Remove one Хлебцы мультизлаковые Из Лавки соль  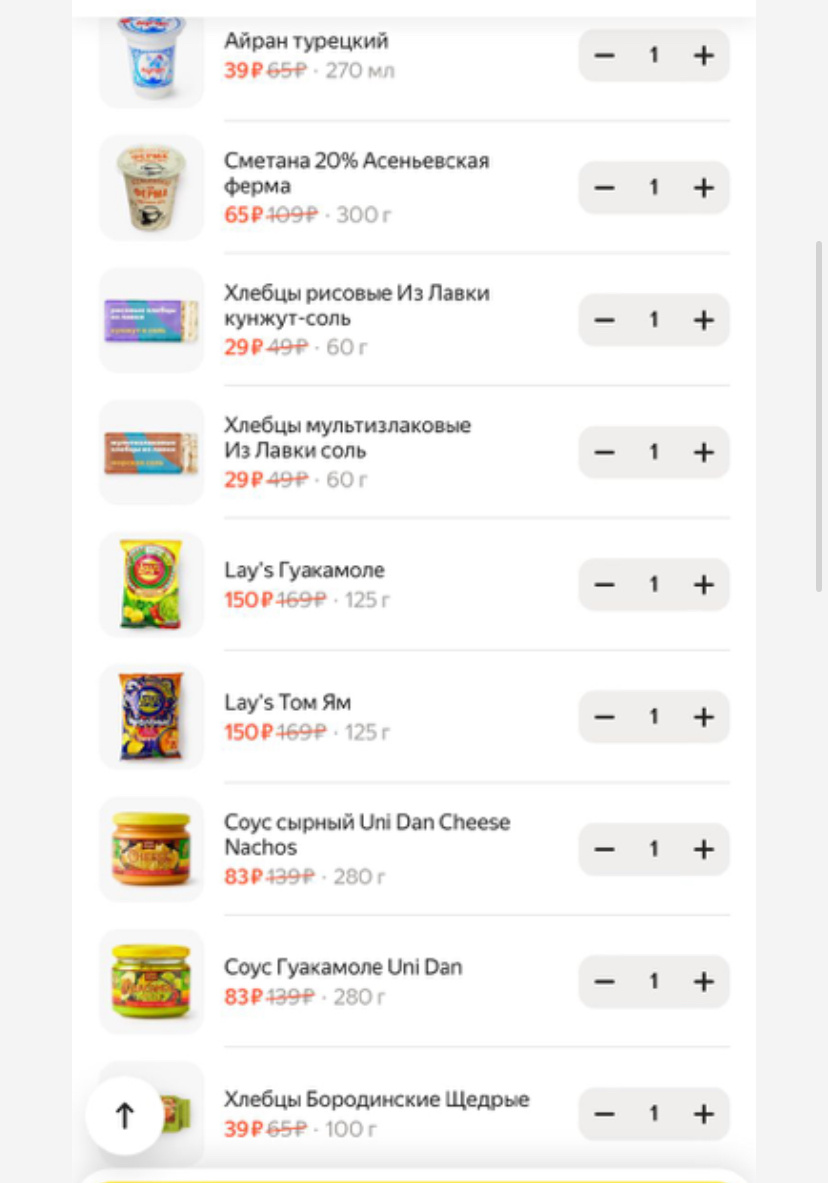tap(604, 452)
